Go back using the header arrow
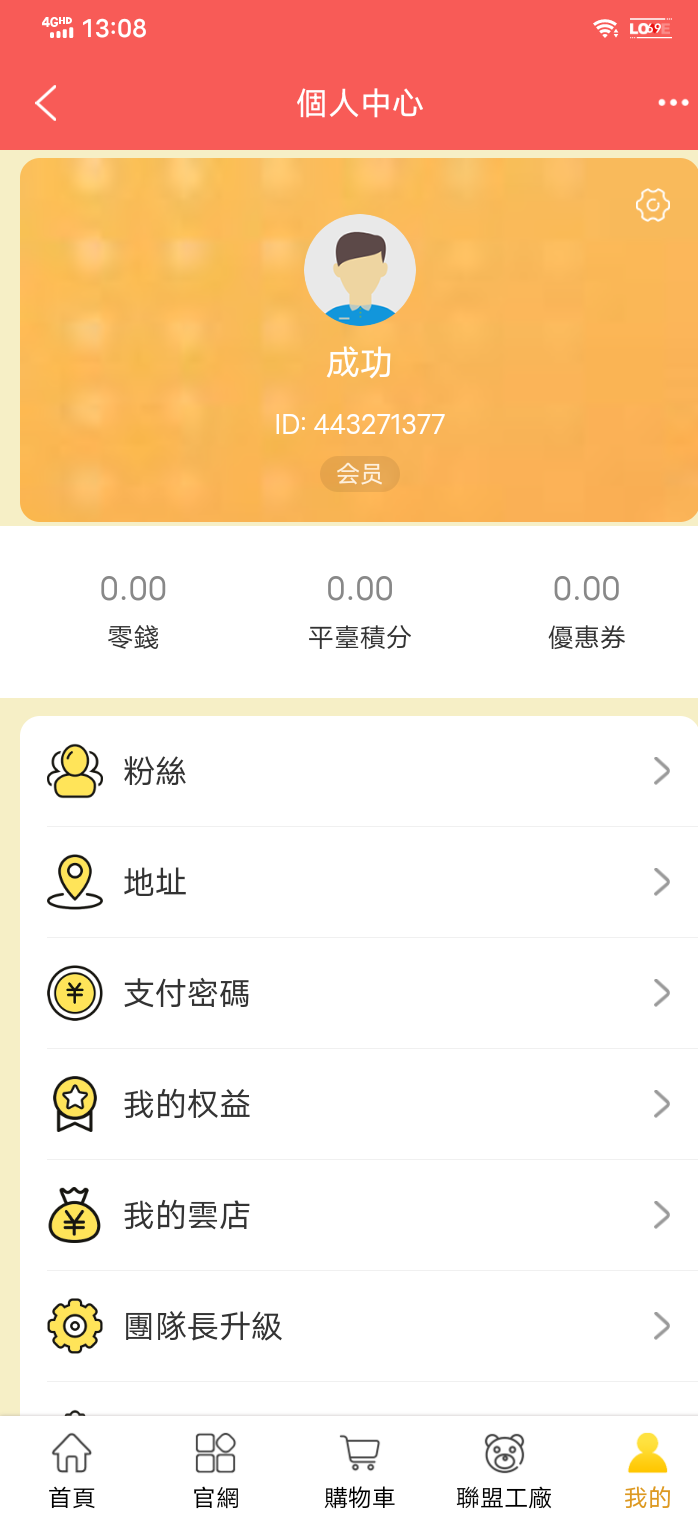698x1515 pixels. click(x=46, y=103)
